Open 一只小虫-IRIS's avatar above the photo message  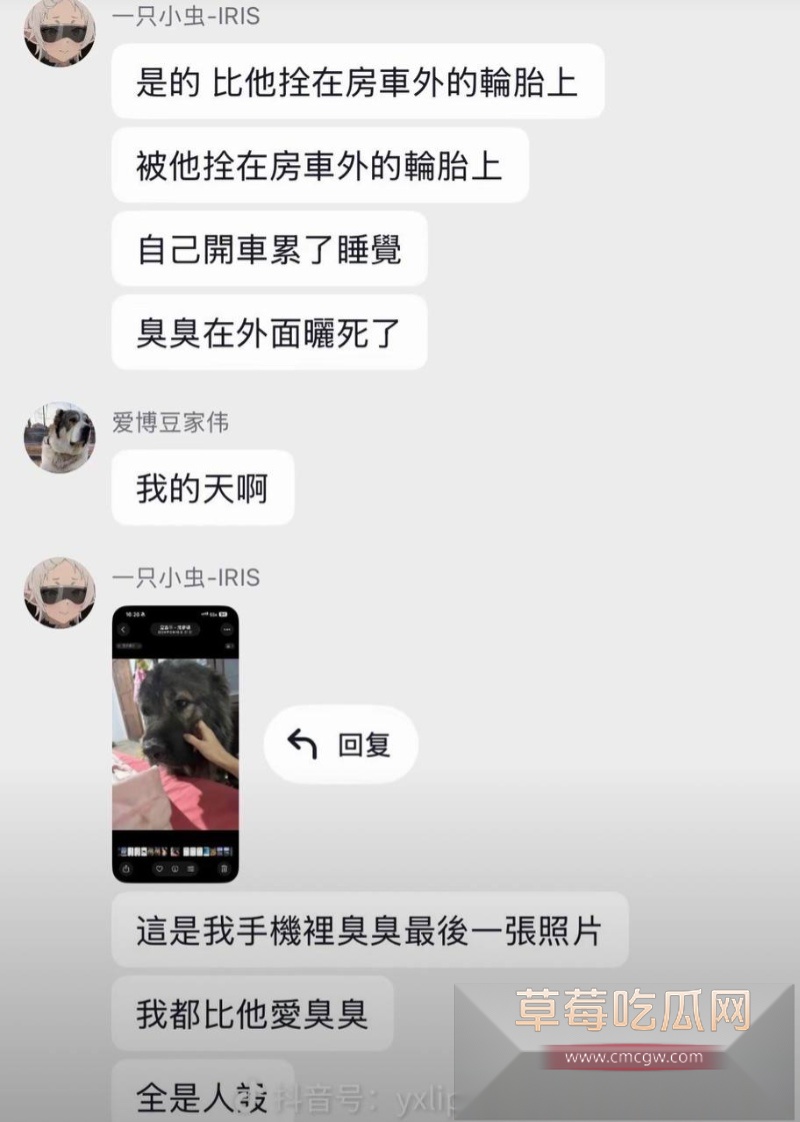click(59, 592)
